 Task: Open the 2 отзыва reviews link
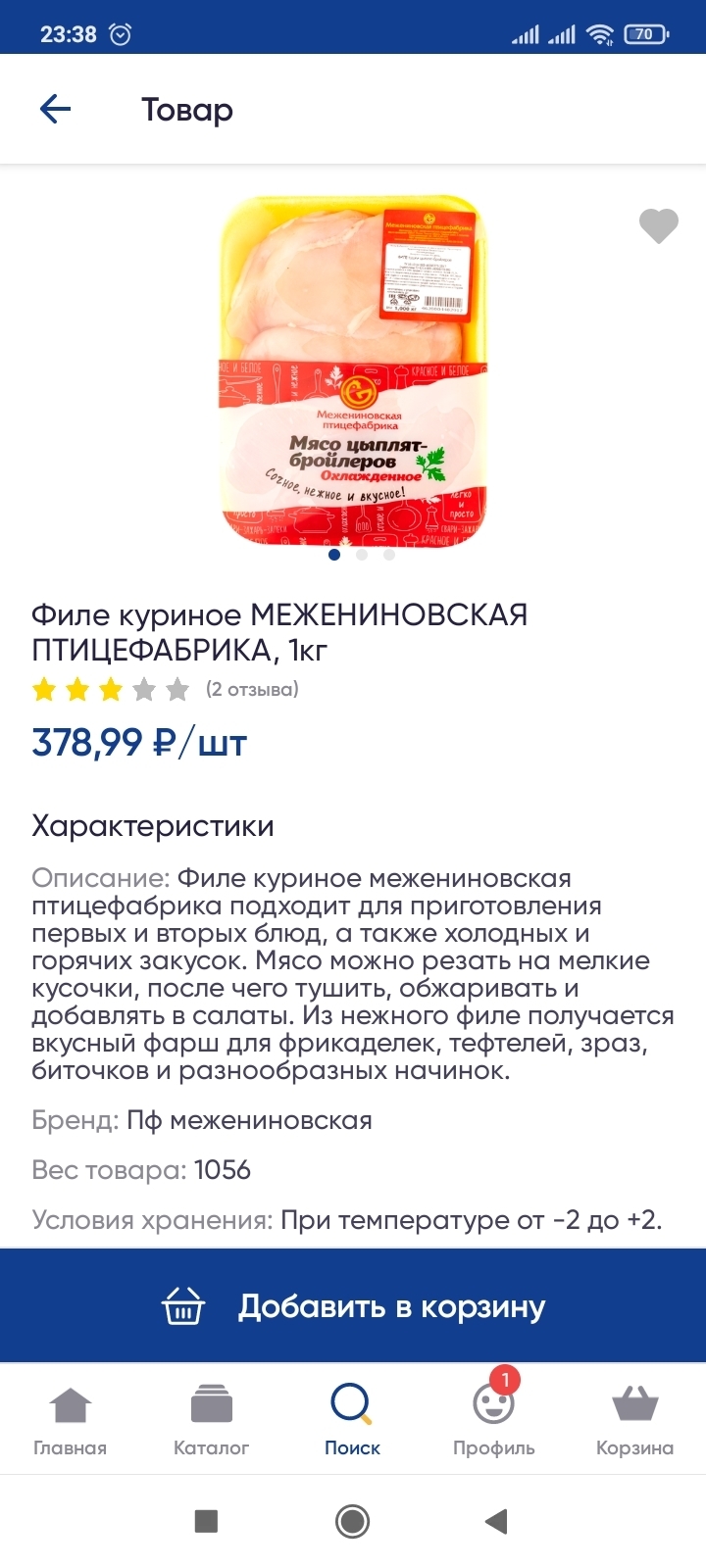(x=252, y=690)
